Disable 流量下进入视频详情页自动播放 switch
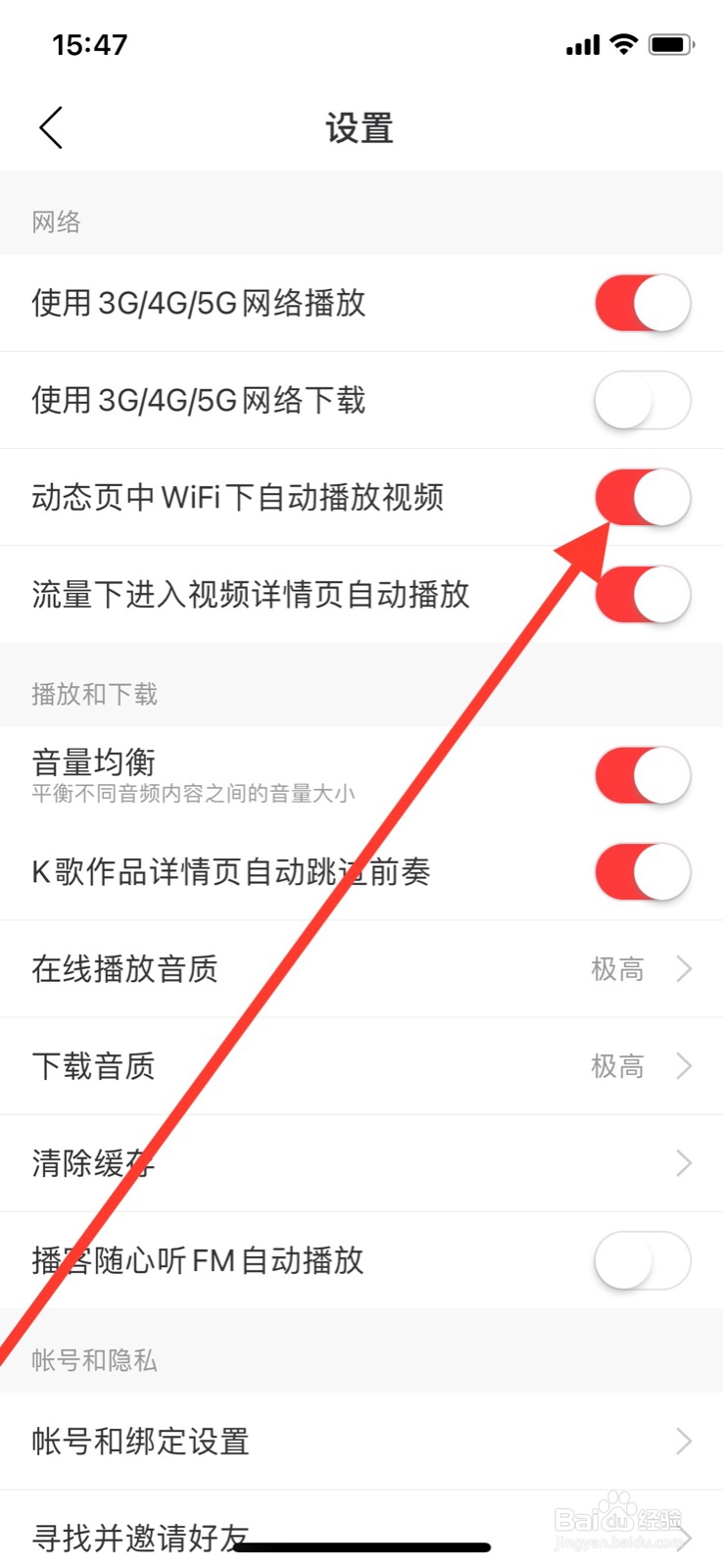The height and width of the screenshot is (1568, 723). (x=643, y=595)
